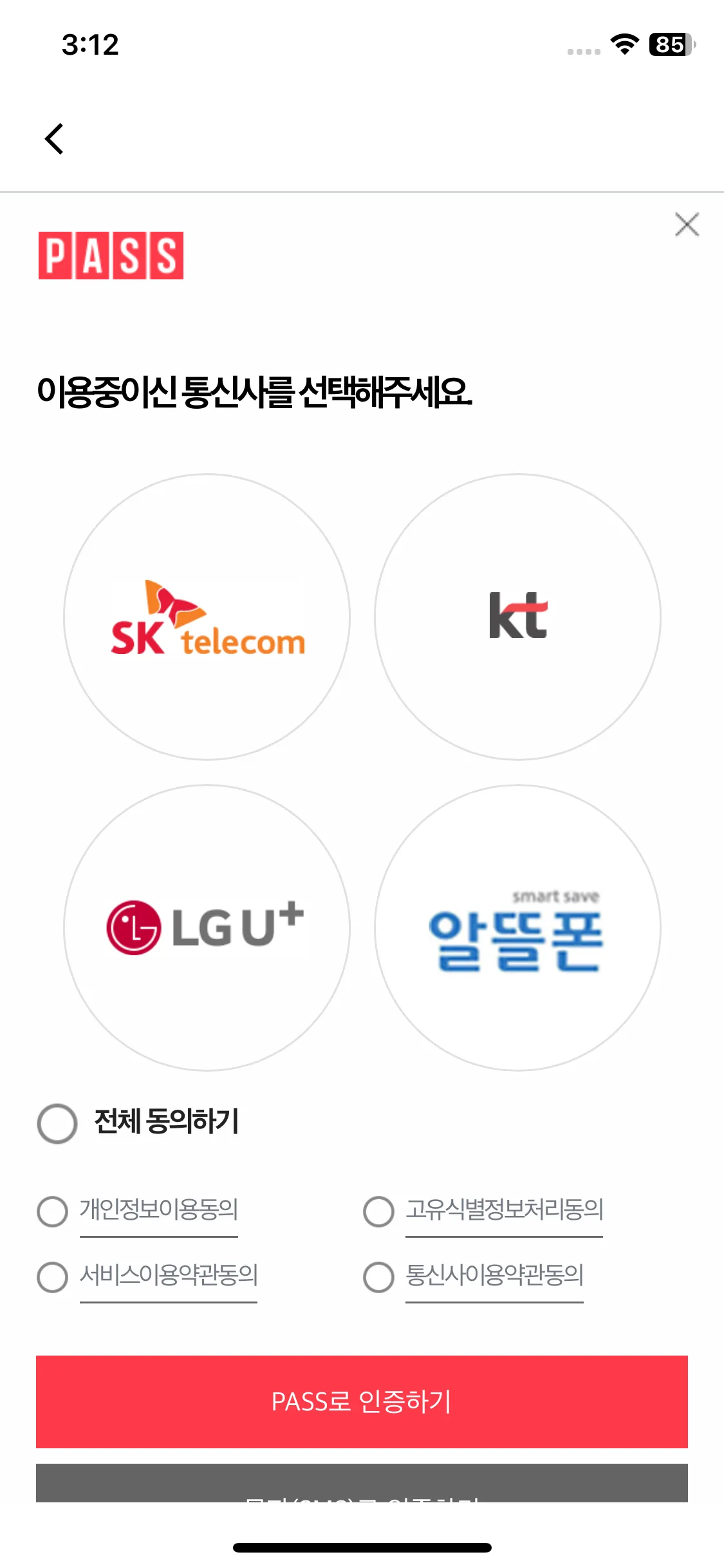Image resolution: width=724 pixels, height=1568 pixels.
Task: Read the 서비스이용약관동의 terms link
Action: [169, 1276]
